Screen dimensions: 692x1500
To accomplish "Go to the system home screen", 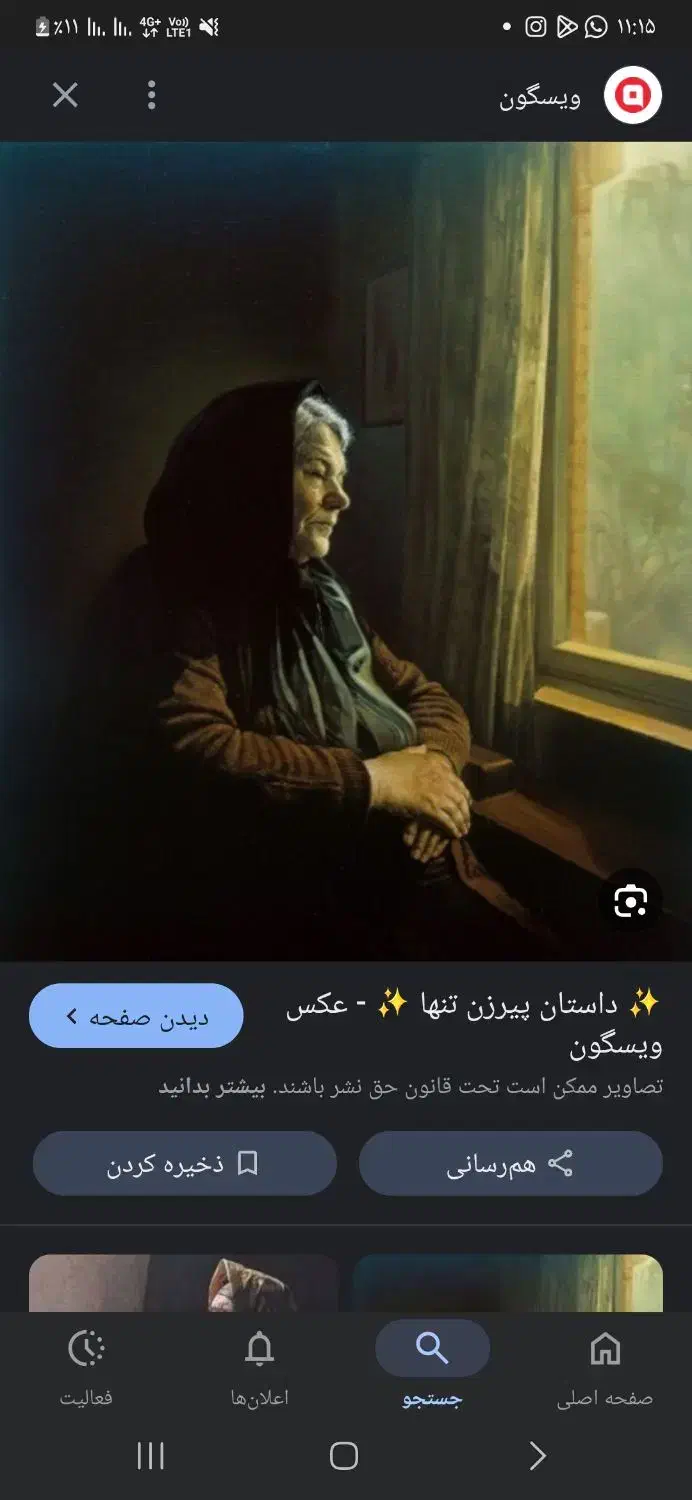I will click(x=344, y=1456).
